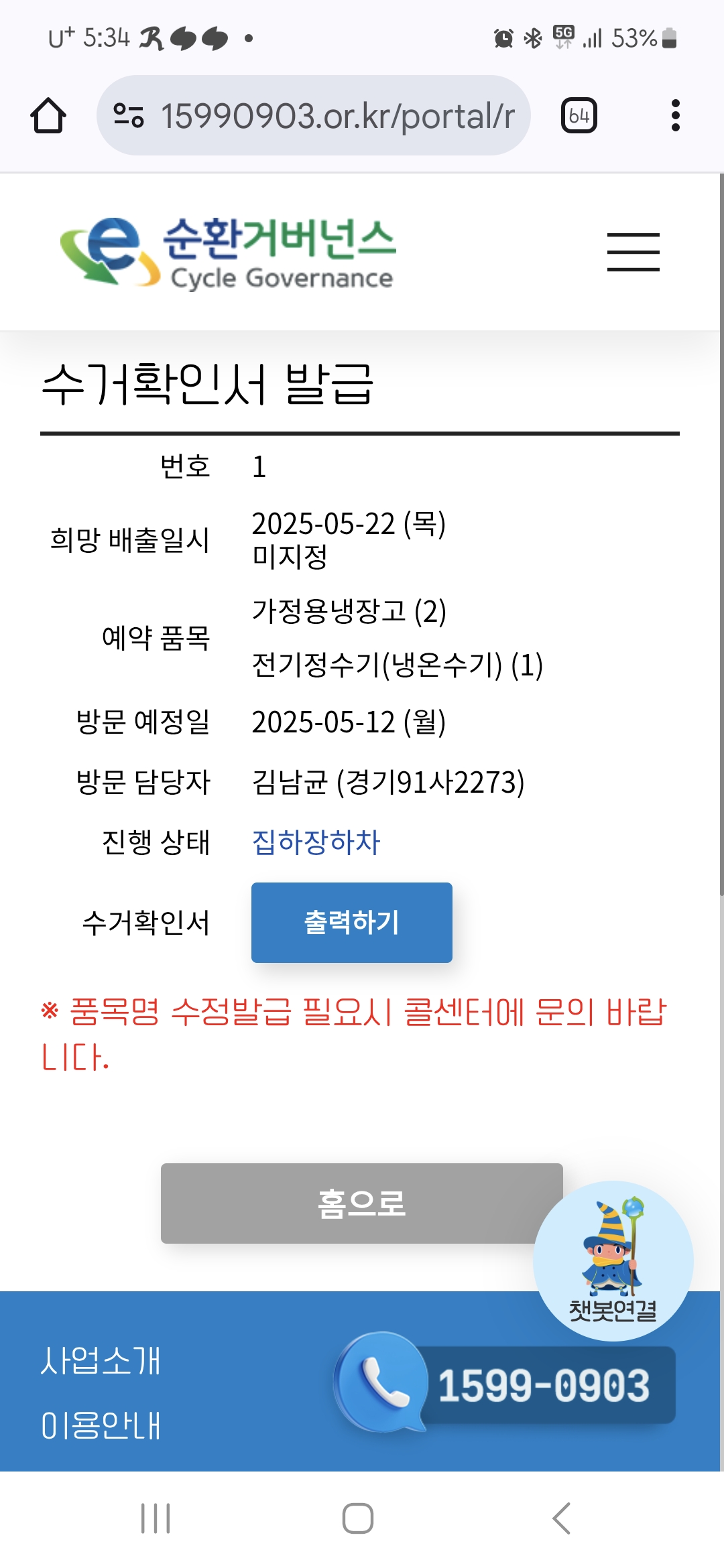Open the 사업소개 footer link
The height and width of the screenshot is (1568, 724).
[x=101, y=1361]
